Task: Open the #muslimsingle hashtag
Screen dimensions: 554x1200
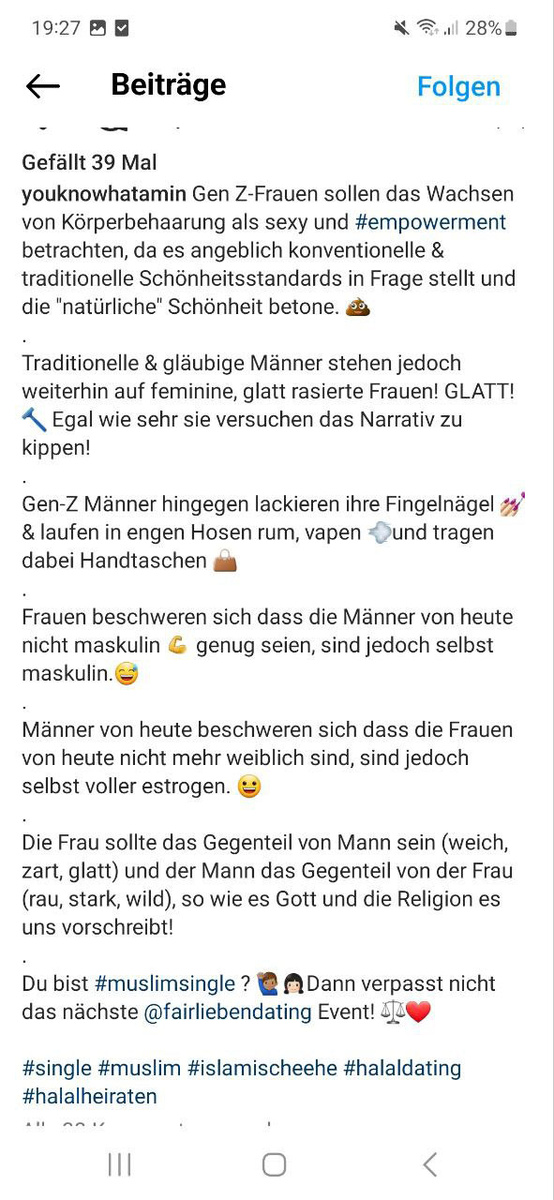Action: point(165,983)
